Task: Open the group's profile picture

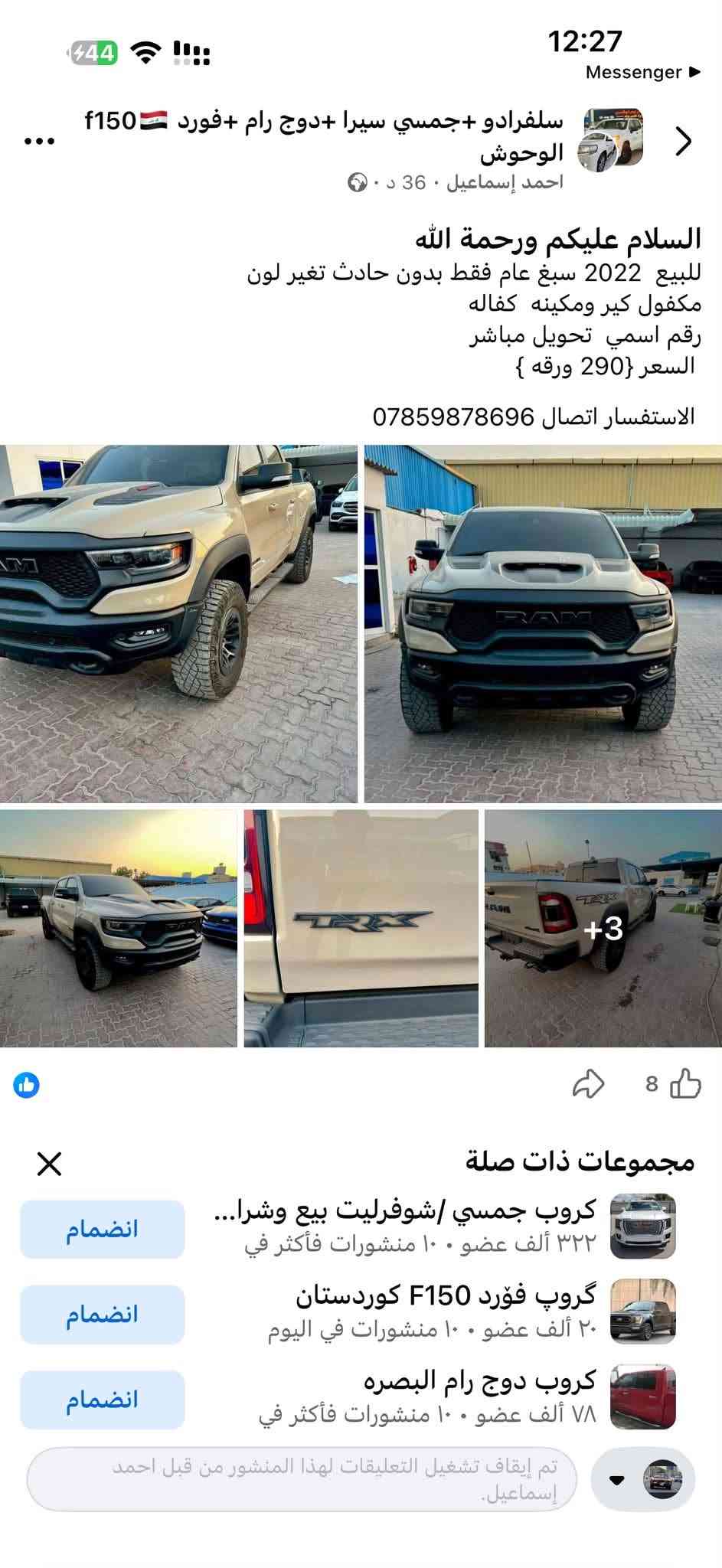Action: tap(613, 140)
